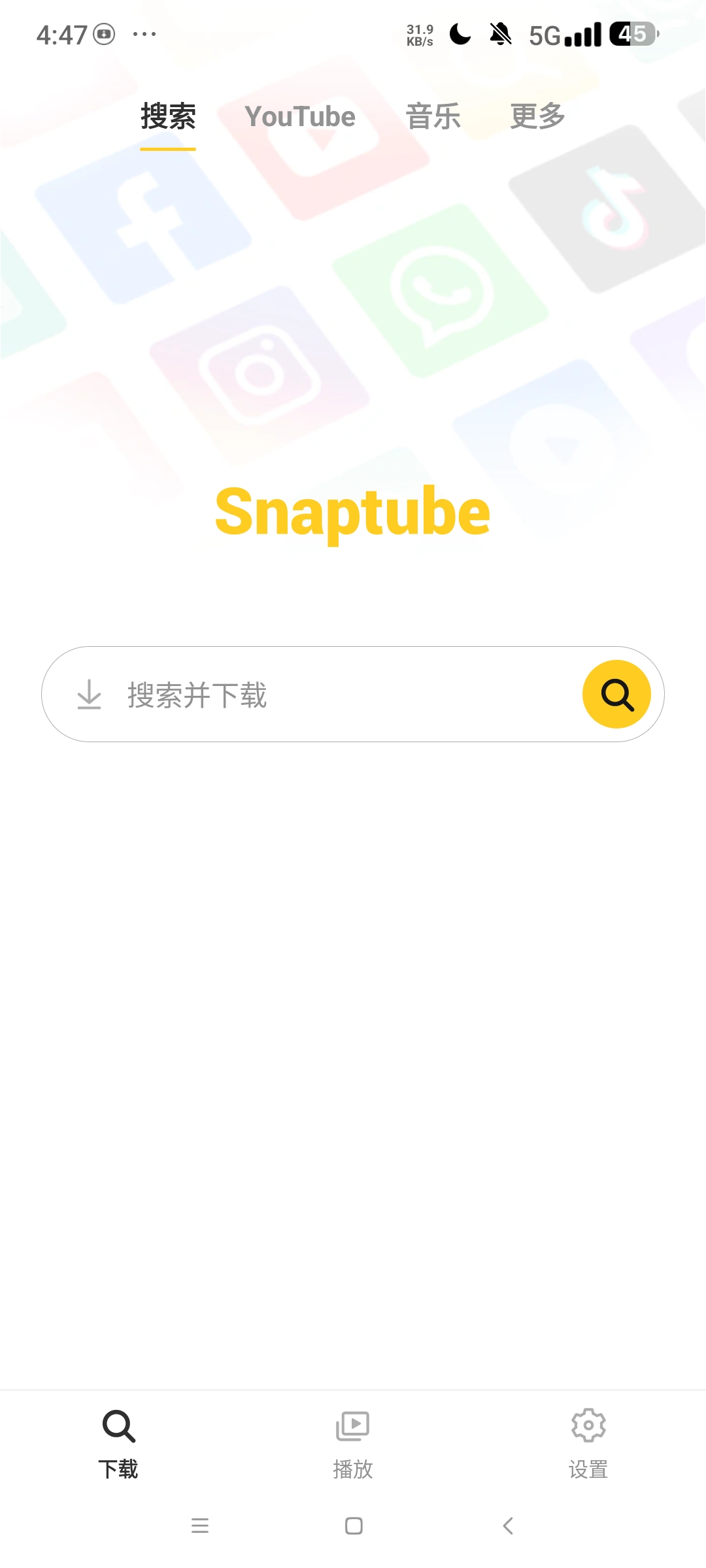Open the 音乐 tab
The width and height of the screenshot is (706, 1568).
click(433, 117)
